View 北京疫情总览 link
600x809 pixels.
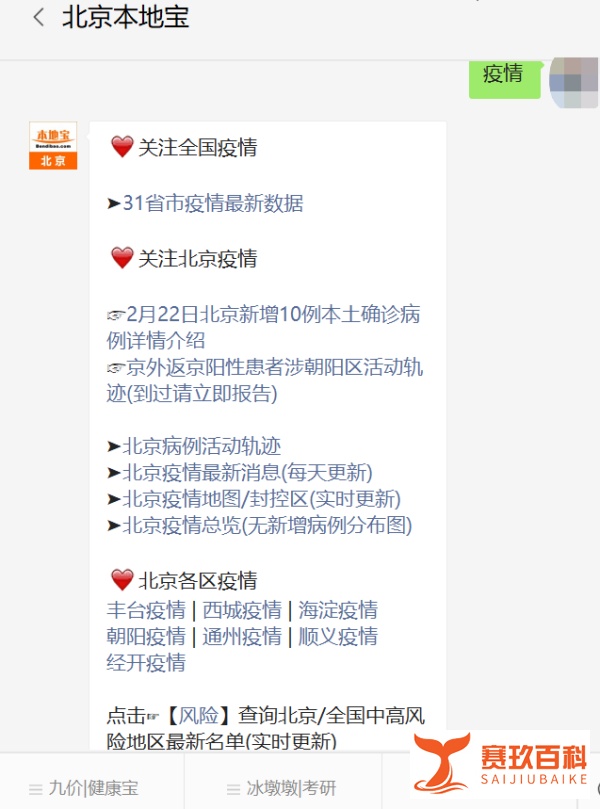click(x=266, y=525)
